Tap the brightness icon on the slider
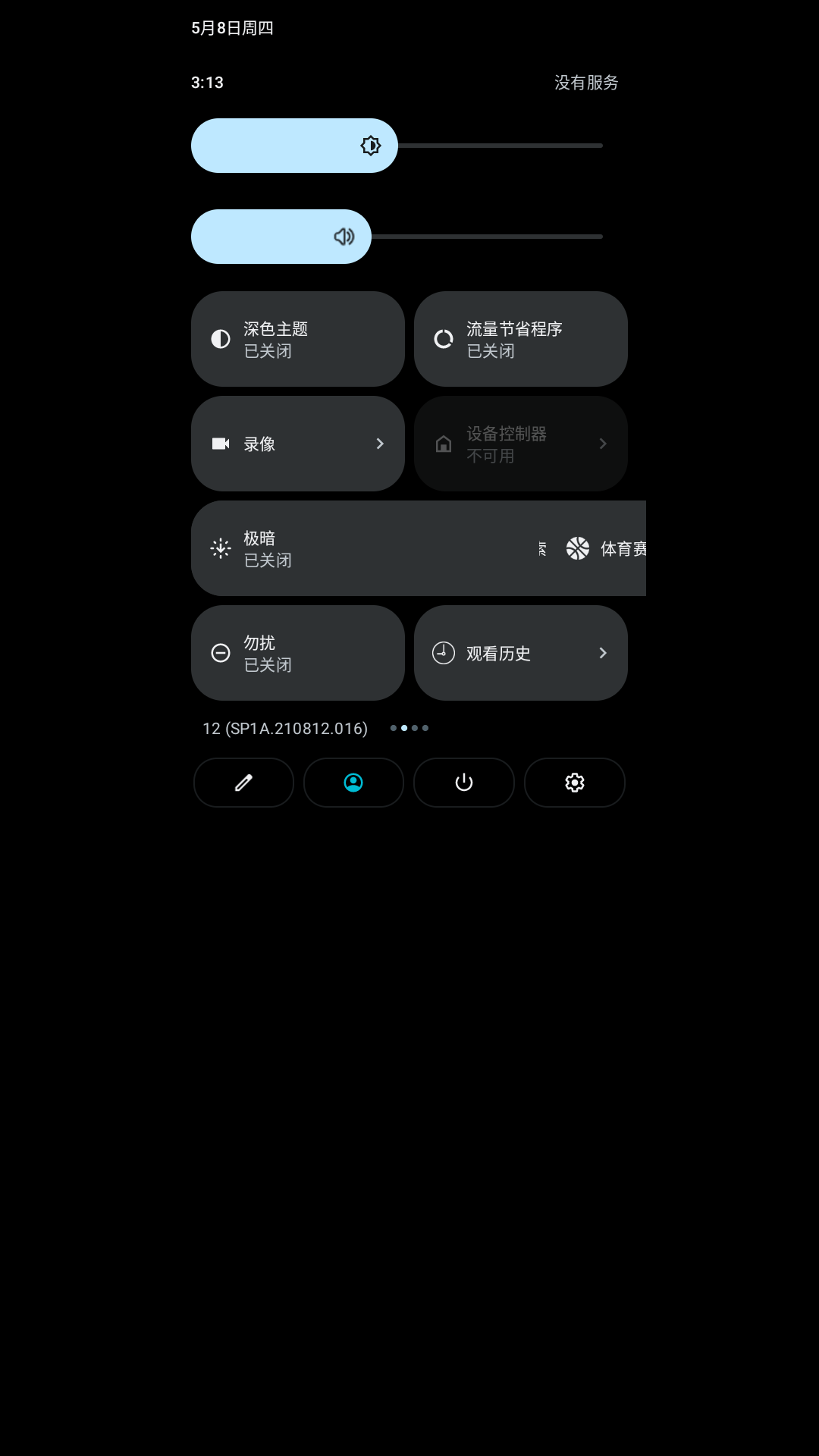 tap(369, 145)
